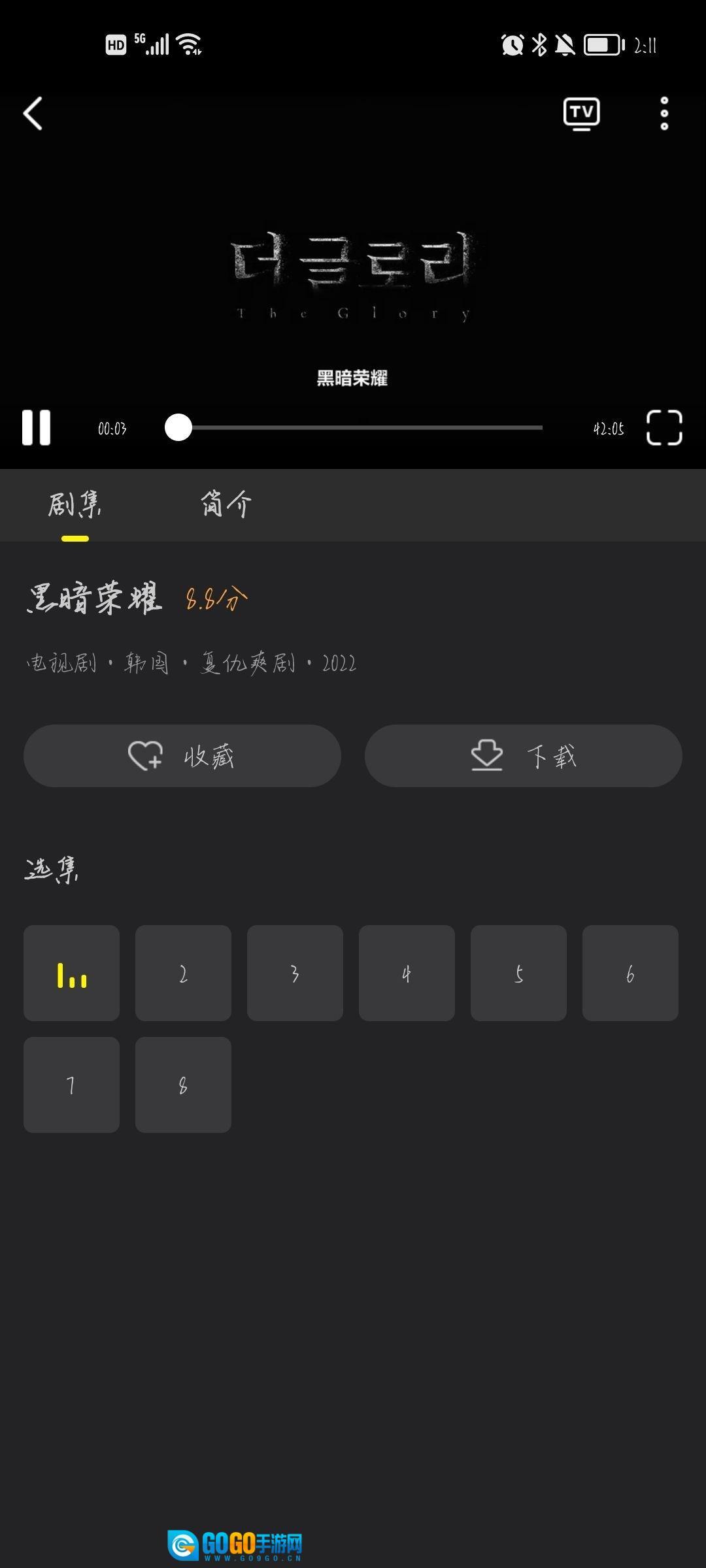Cast video to TV

coord(581,114)
